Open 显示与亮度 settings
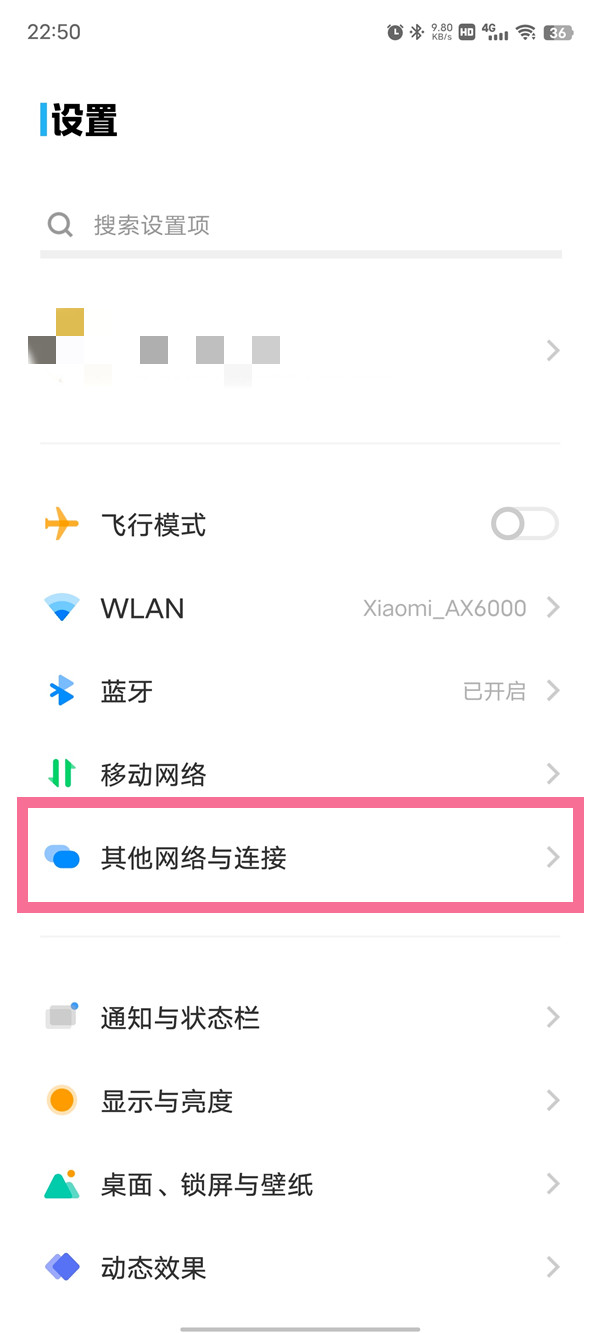The height and width of the screenshot is (1333, 600). pyautogui.click(x=300, y=1101)
